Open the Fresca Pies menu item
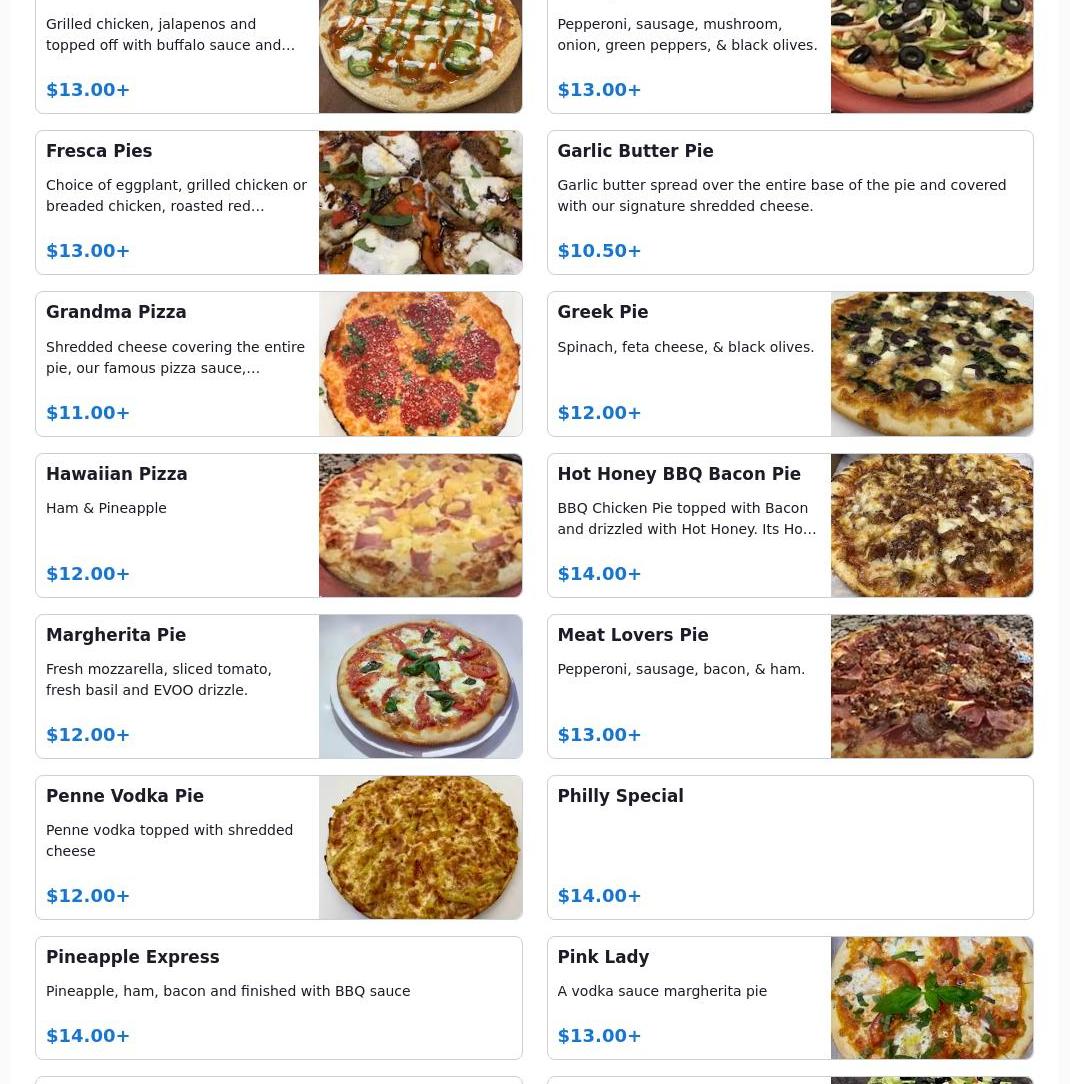This screenshot has height=1084, width=1070. point(278,203)
